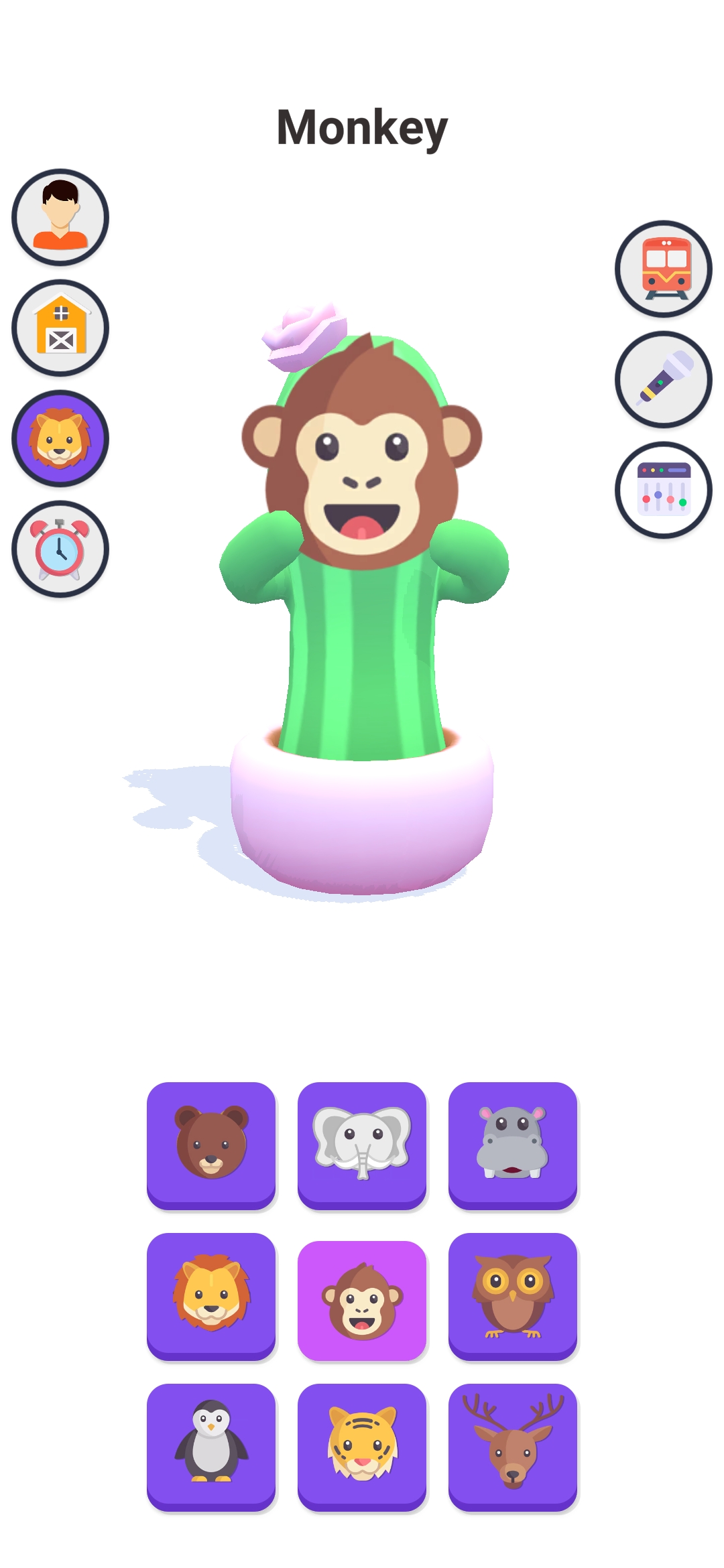Open the barn house category
The width and height of the screenshot is (724, 1568).
point(60,328)
